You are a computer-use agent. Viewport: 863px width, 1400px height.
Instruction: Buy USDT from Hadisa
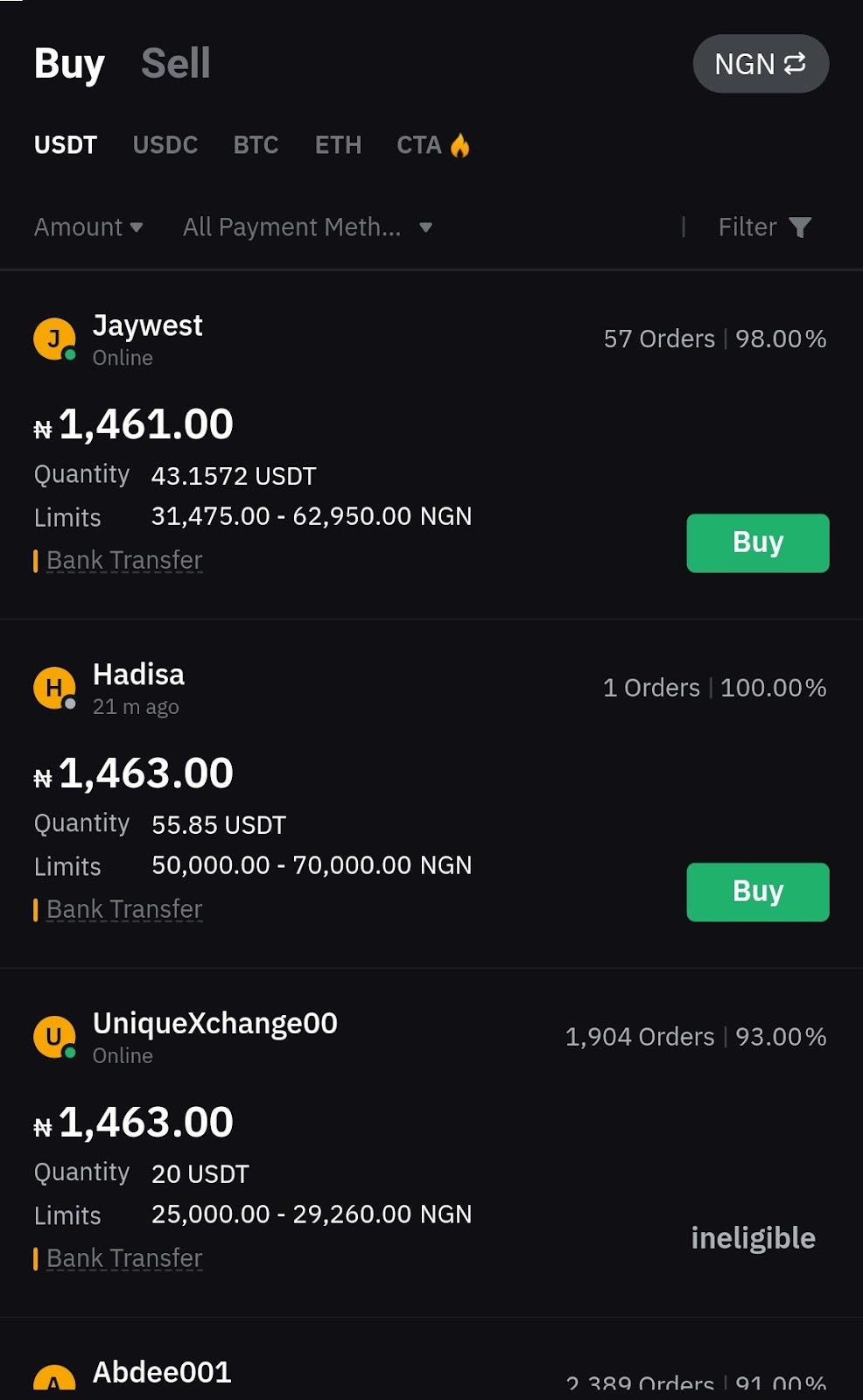pyautogui.click(x=757, y=892)
